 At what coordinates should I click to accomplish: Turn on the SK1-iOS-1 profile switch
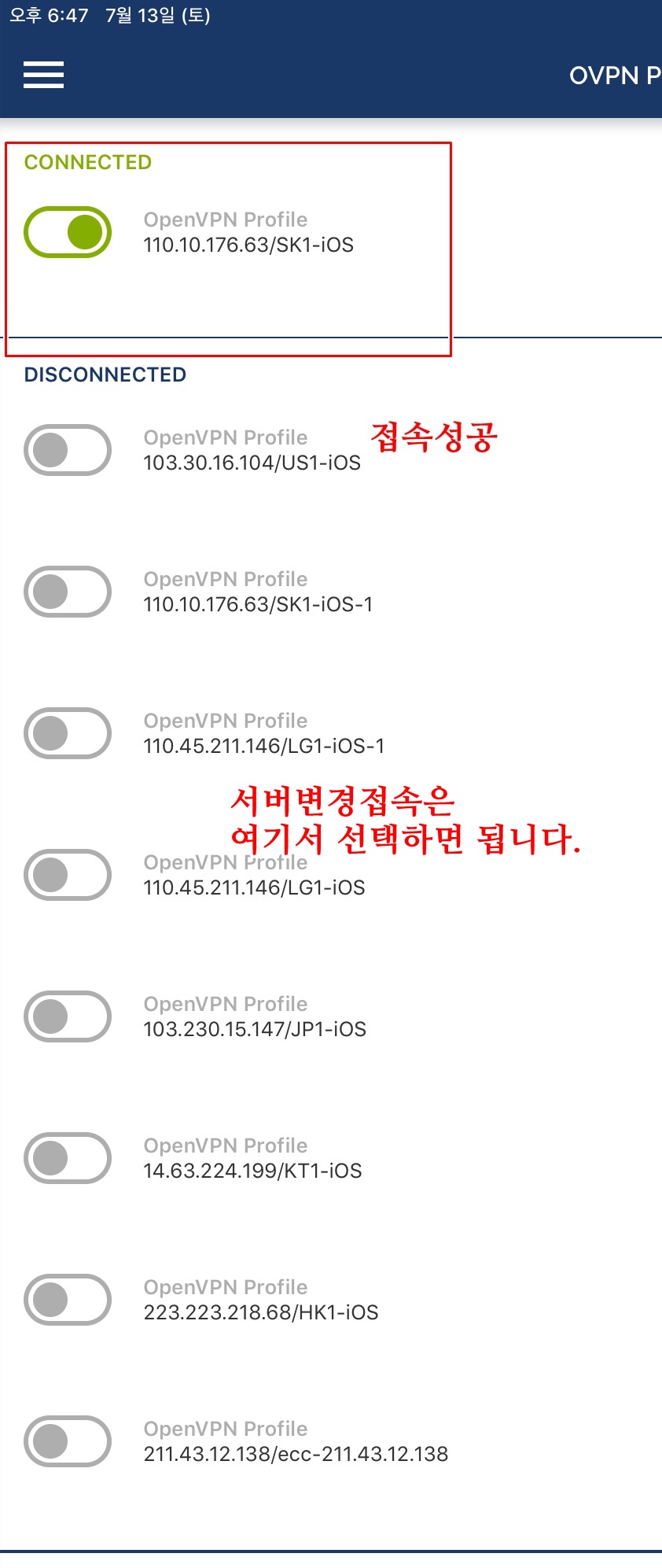pos(68,592)
